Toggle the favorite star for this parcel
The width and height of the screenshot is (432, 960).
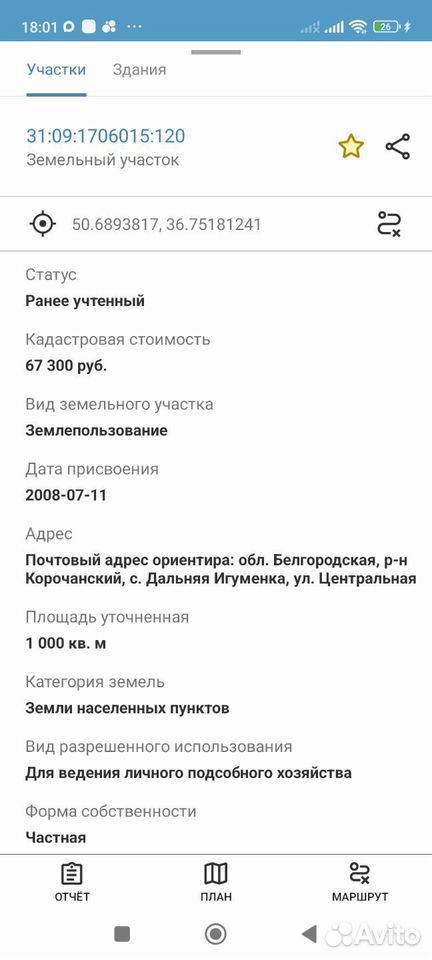(351, 147)
